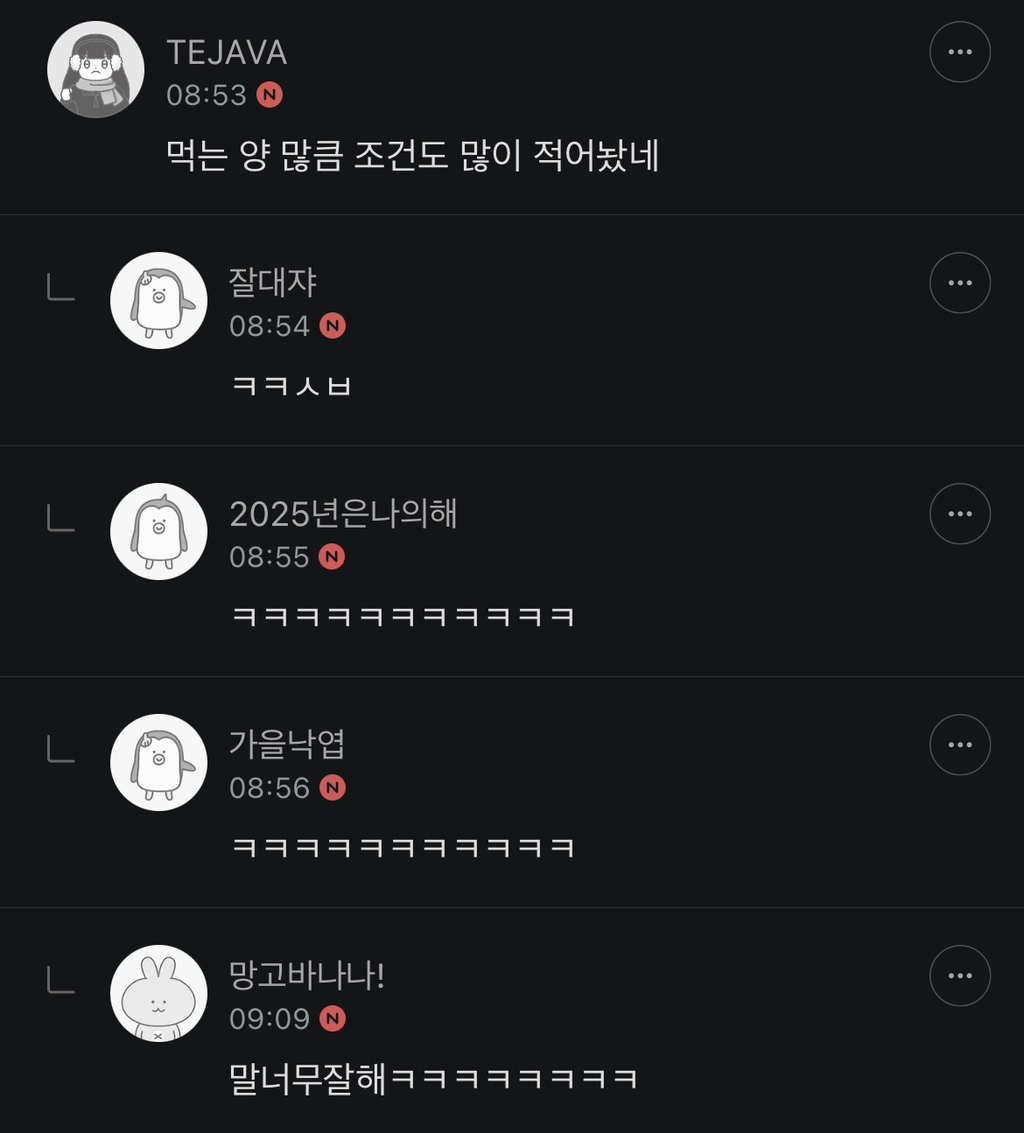Tap the 망고바나나! username
Screen dimensions: 1024x1133
tap(307, 975)
